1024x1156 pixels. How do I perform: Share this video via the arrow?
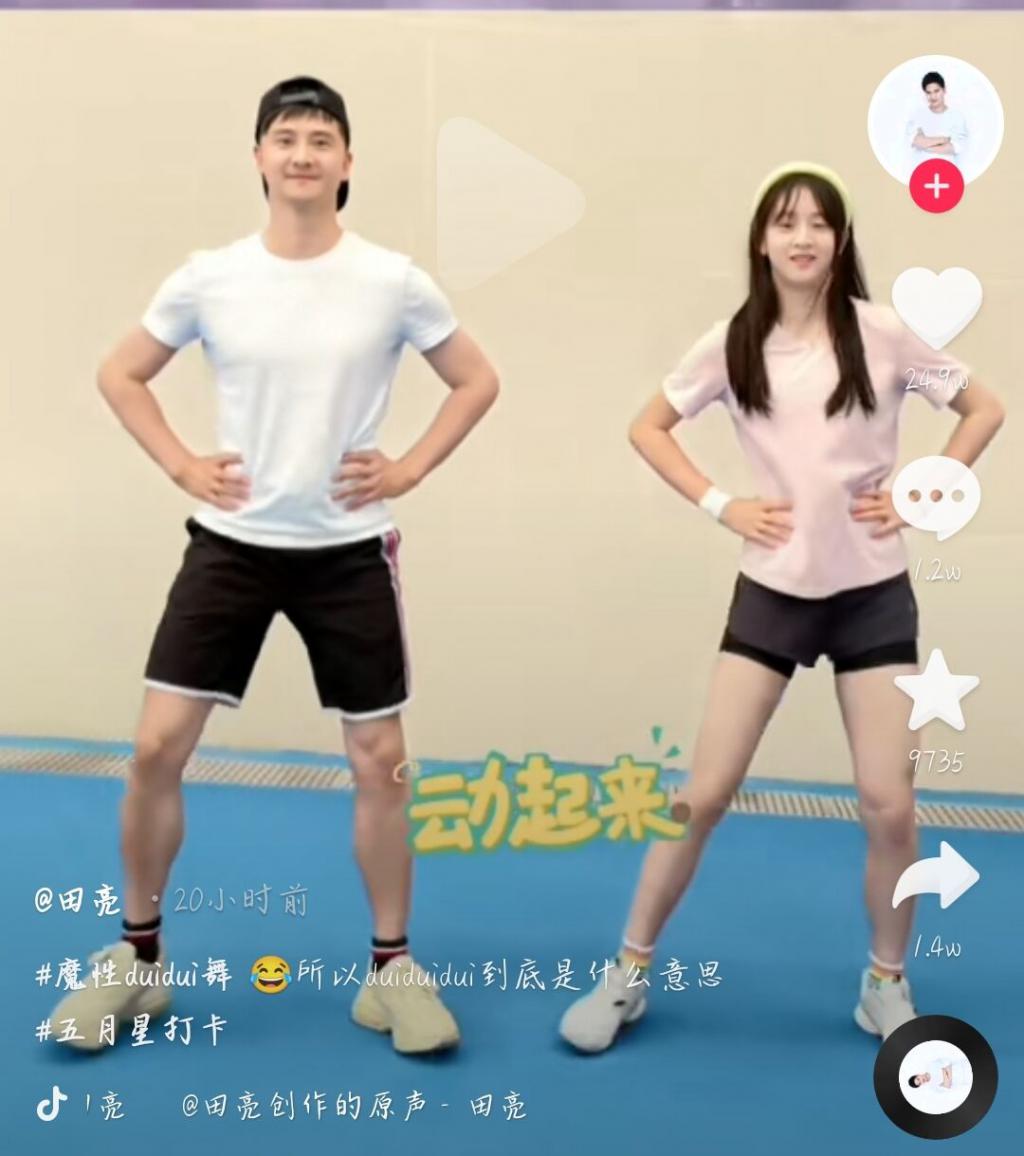tap(936, 878)
